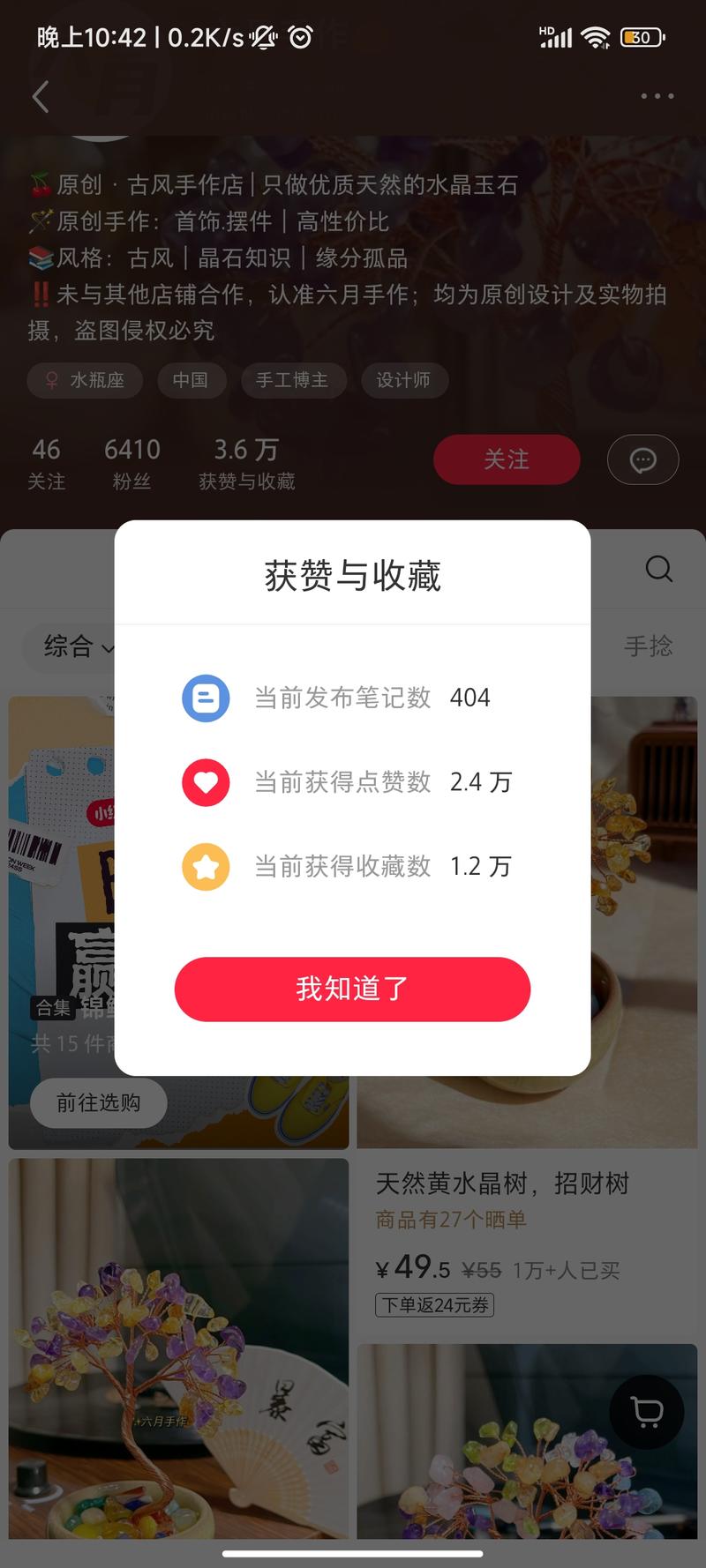706x1568 pixels.
Task: Open the three-dot overflow menu
Action: tap(657, 96)
